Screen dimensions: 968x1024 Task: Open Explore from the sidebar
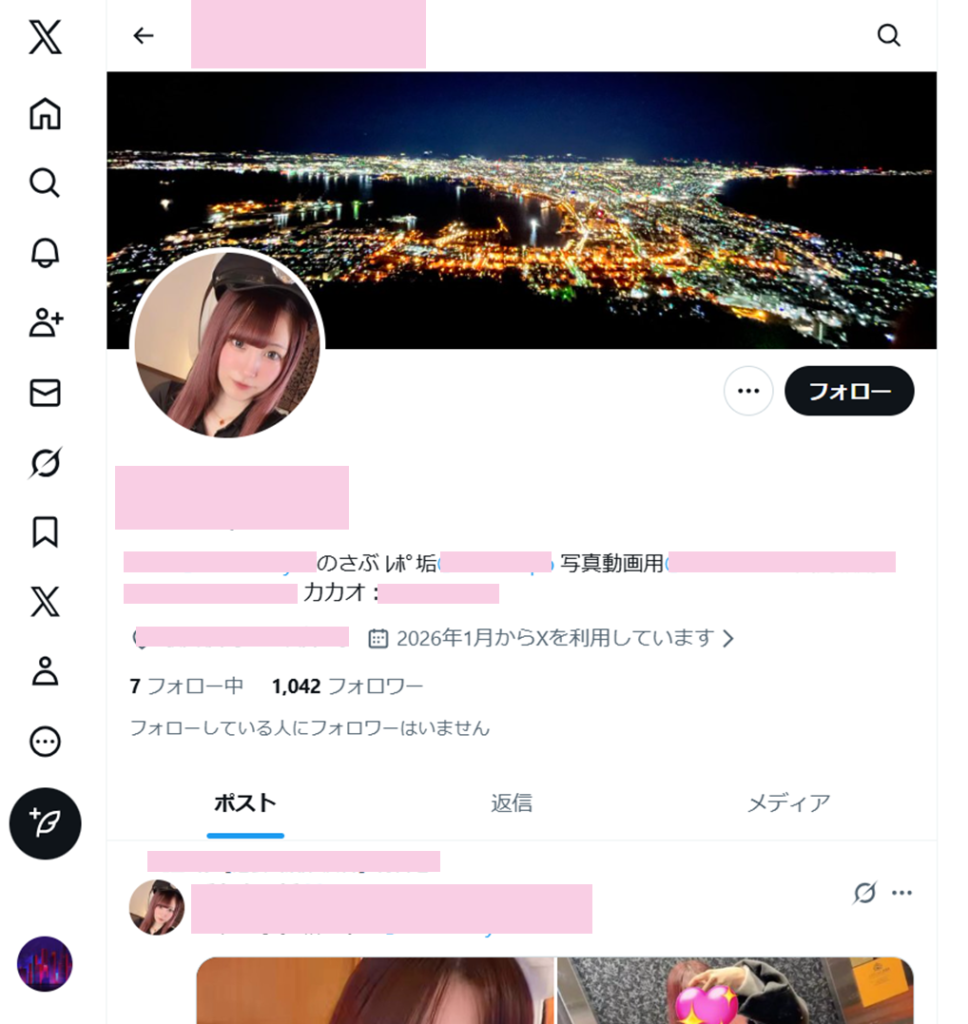point(45,183)
